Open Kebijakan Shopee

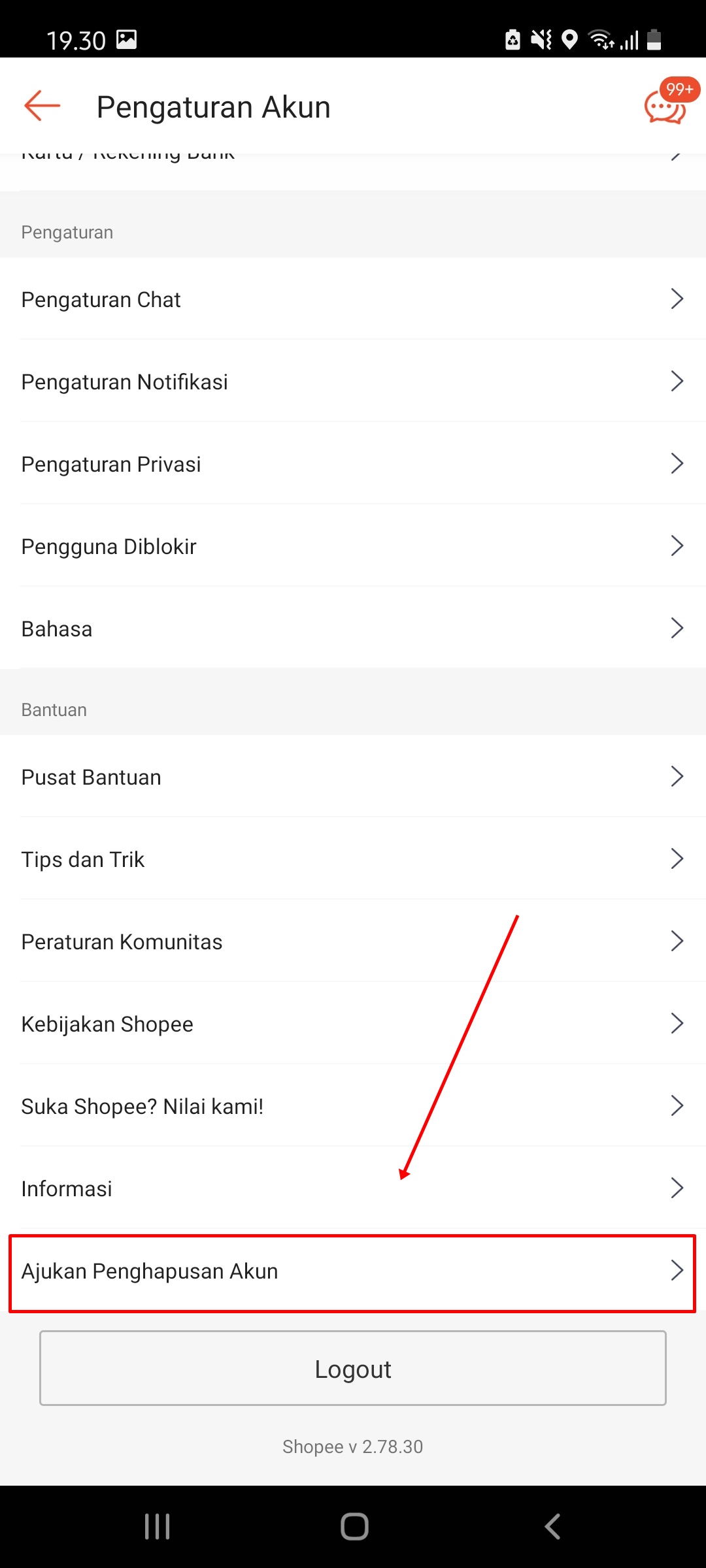pyautogui.click(x=353, y=1024)
